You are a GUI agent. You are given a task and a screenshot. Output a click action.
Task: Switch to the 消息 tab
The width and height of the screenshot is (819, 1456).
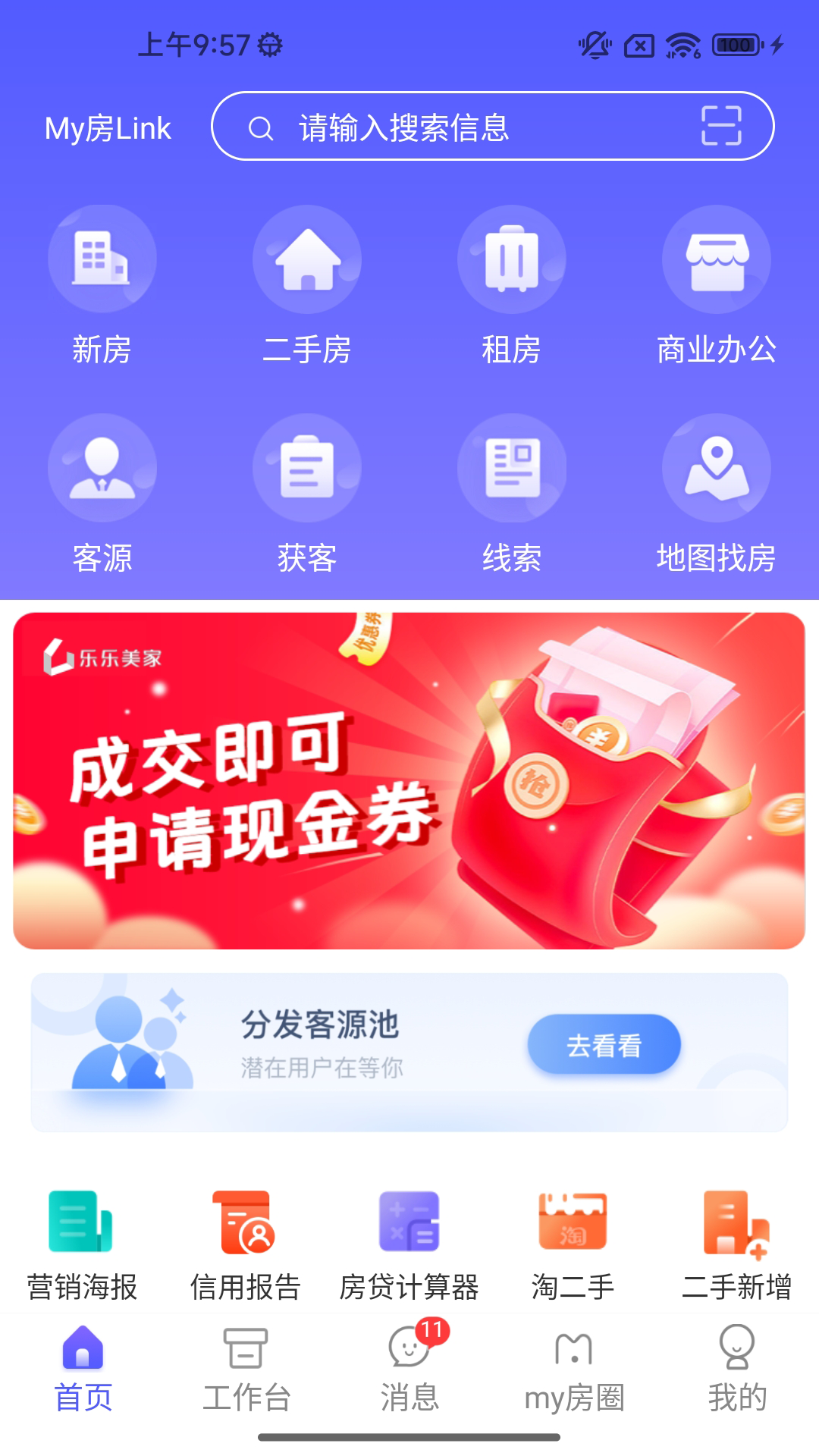(x=409, y=1370)
